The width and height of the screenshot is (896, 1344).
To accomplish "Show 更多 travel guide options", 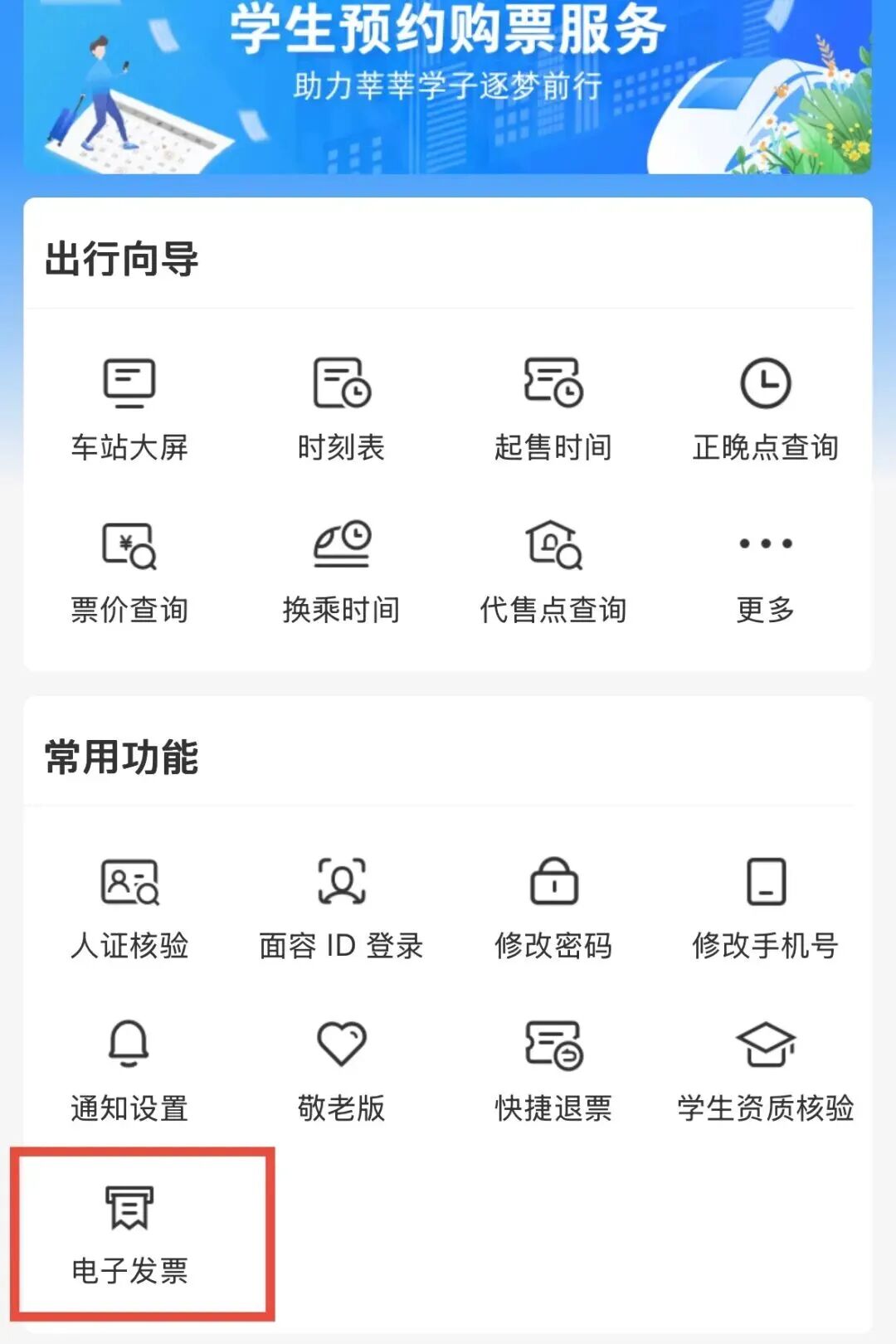I will 765,571.
